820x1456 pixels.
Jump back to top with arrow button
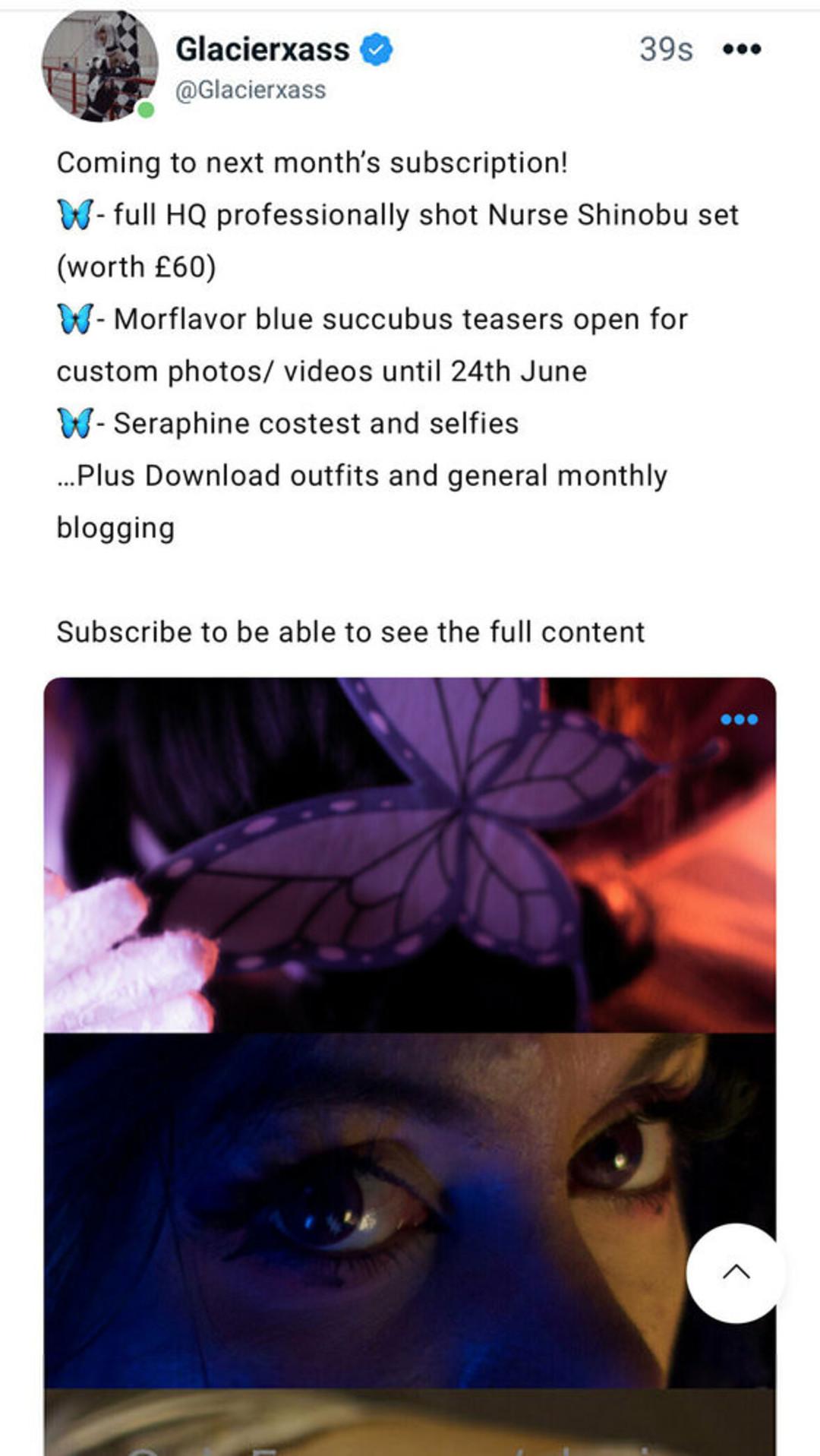tap(736, 1272)
